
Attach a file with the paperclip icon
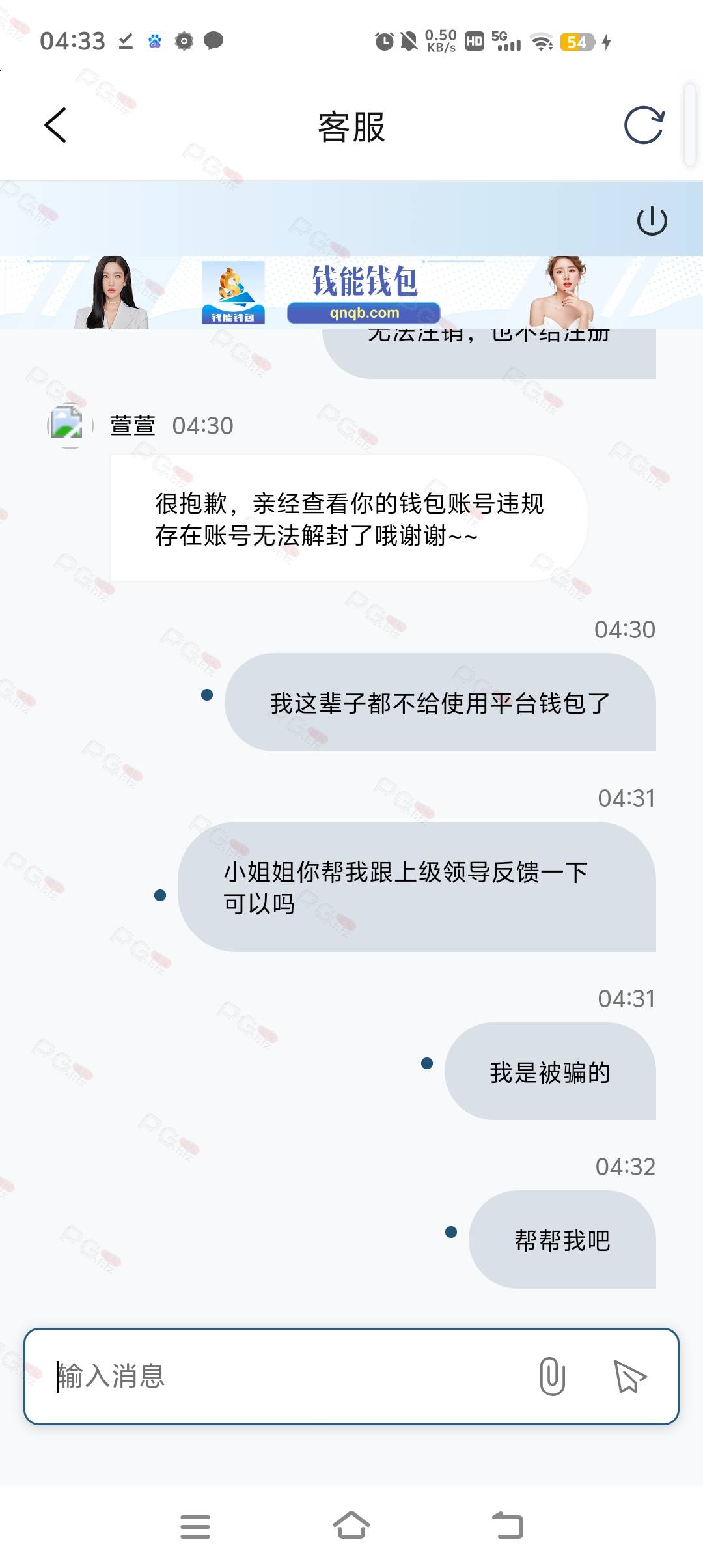pos(552,1376)
